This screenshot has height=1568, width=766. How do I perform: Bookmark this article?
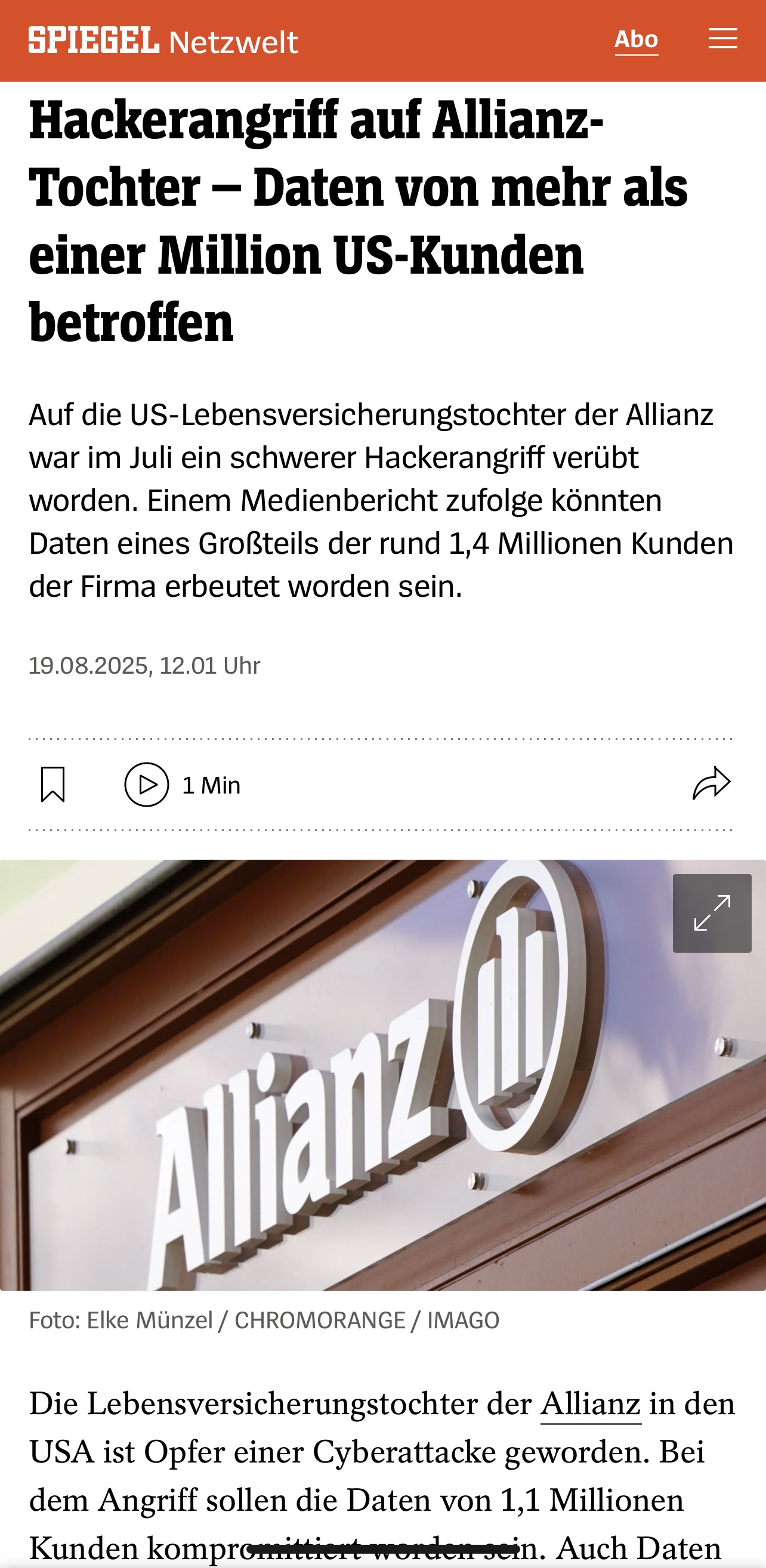tap(53, 785)
